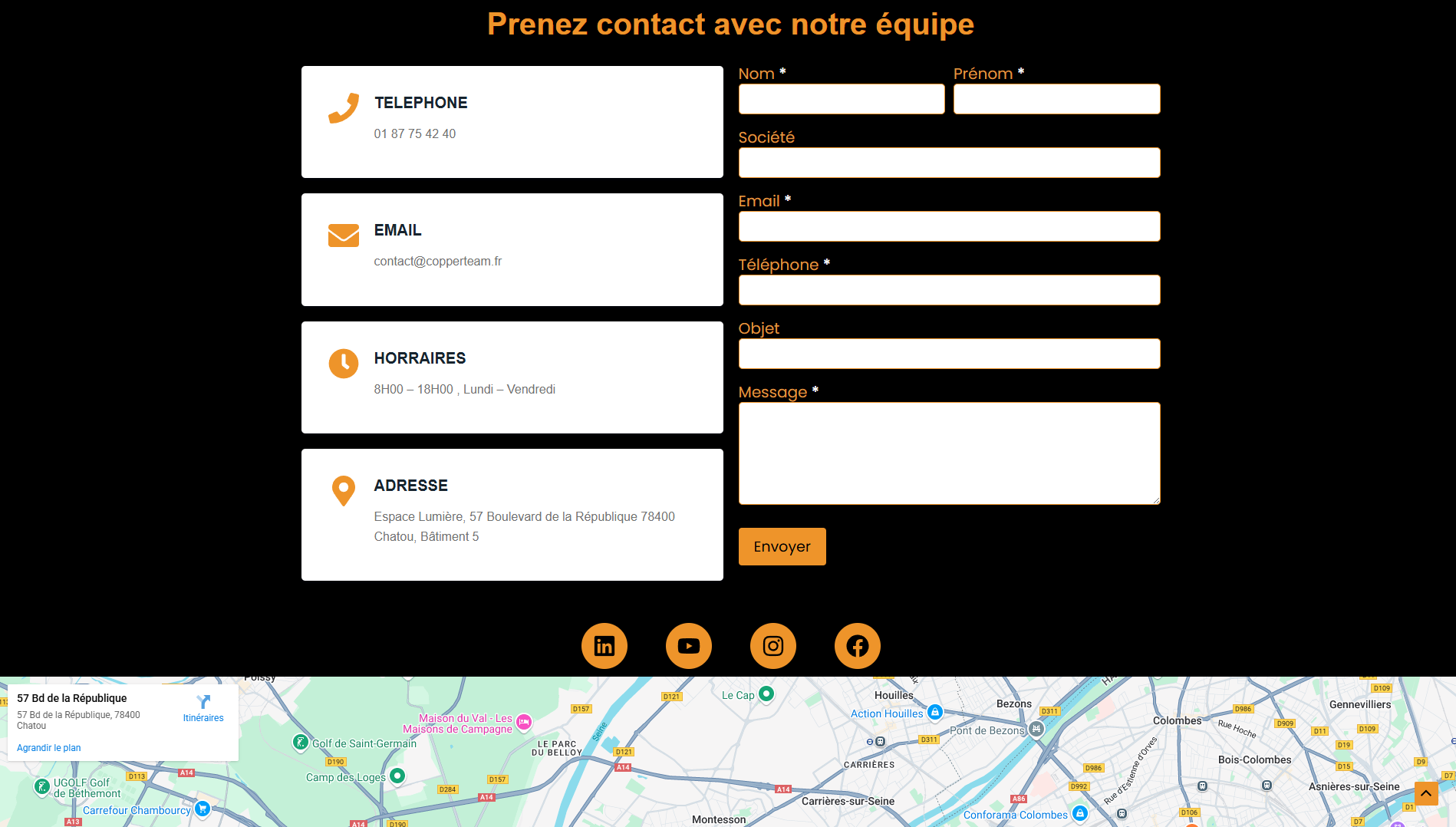This screenshot has width=1456, height=827.
Task: Open the Instagram profile
Action: 772,646
